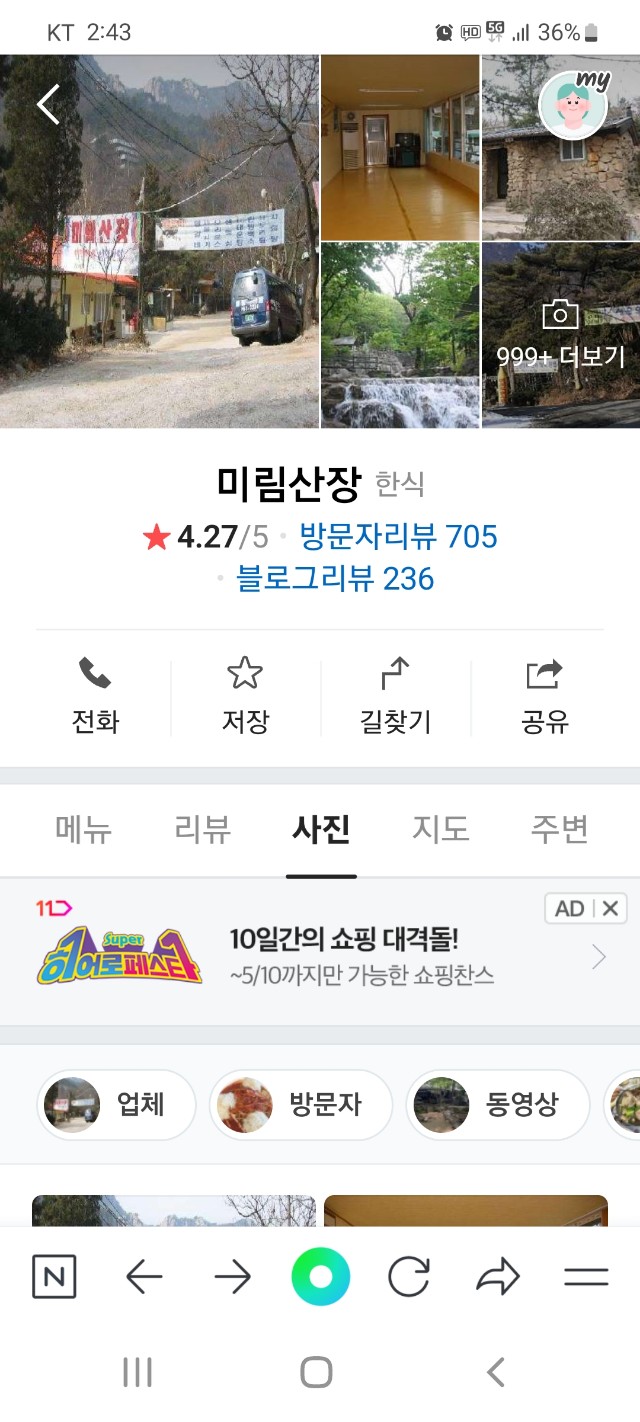
Task: Go back using the top-left arrow
Action: (x=48, y=104)
